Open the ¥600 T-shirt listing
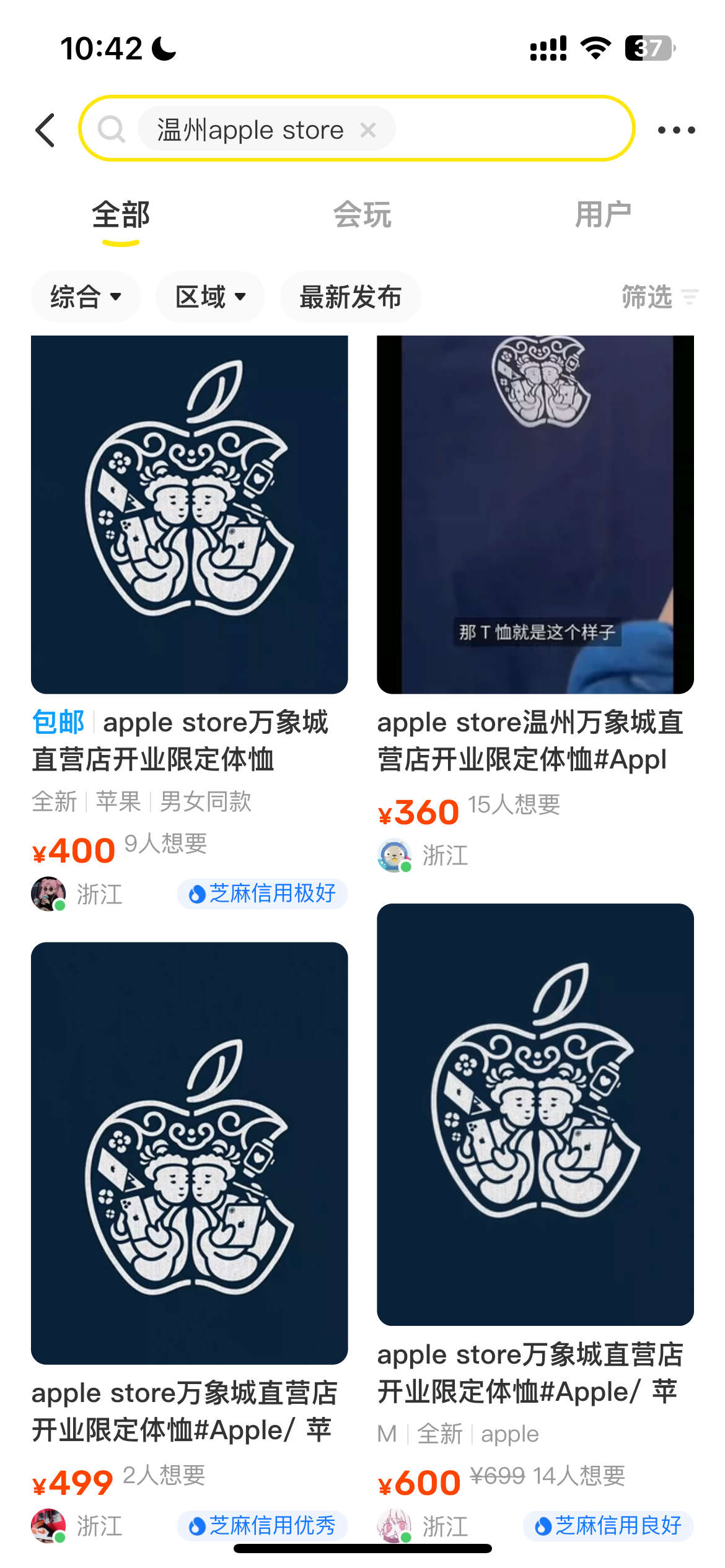This screenshot has height=1568, width=725. click(535, 1115)
